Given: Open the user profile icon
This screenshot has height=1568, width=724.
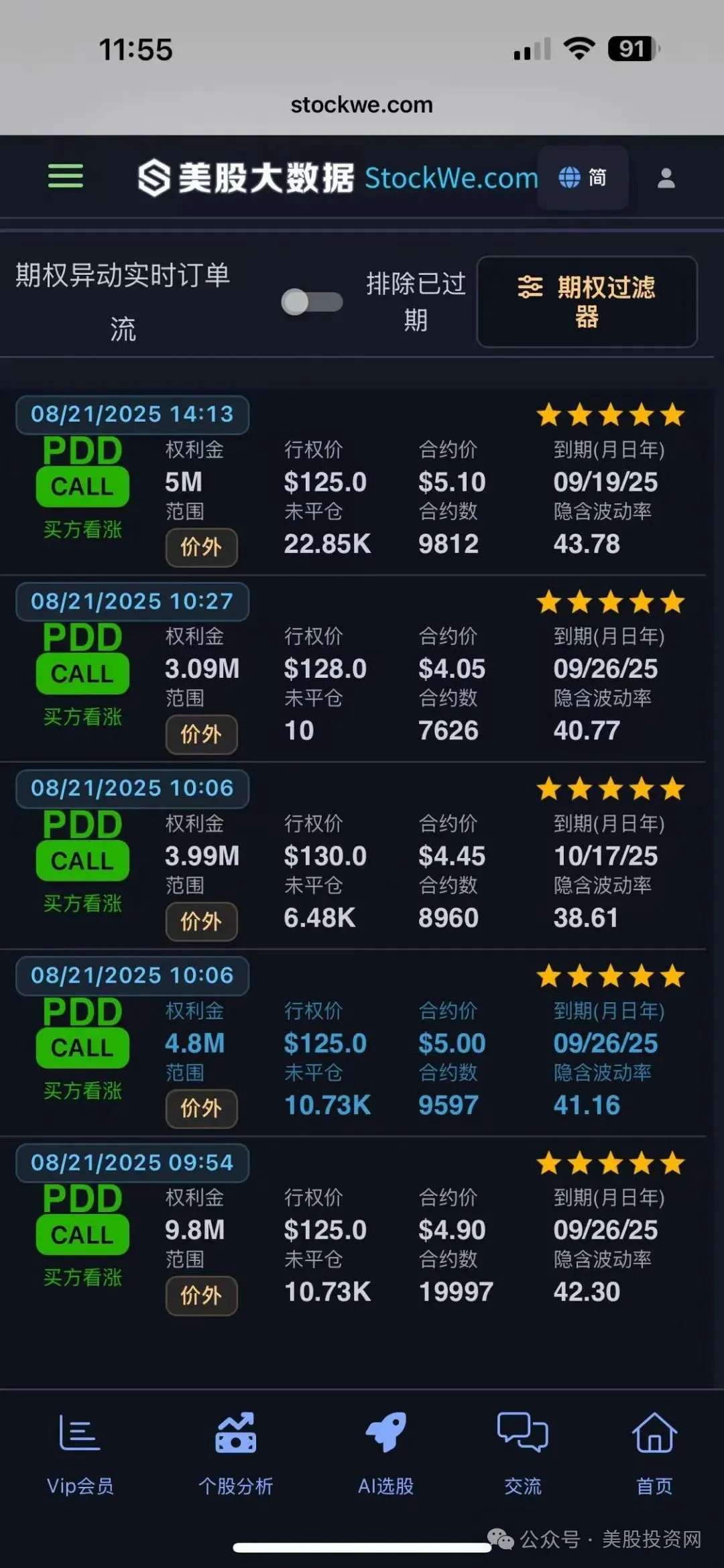Looking at the screenshot, I should (666, 178).
